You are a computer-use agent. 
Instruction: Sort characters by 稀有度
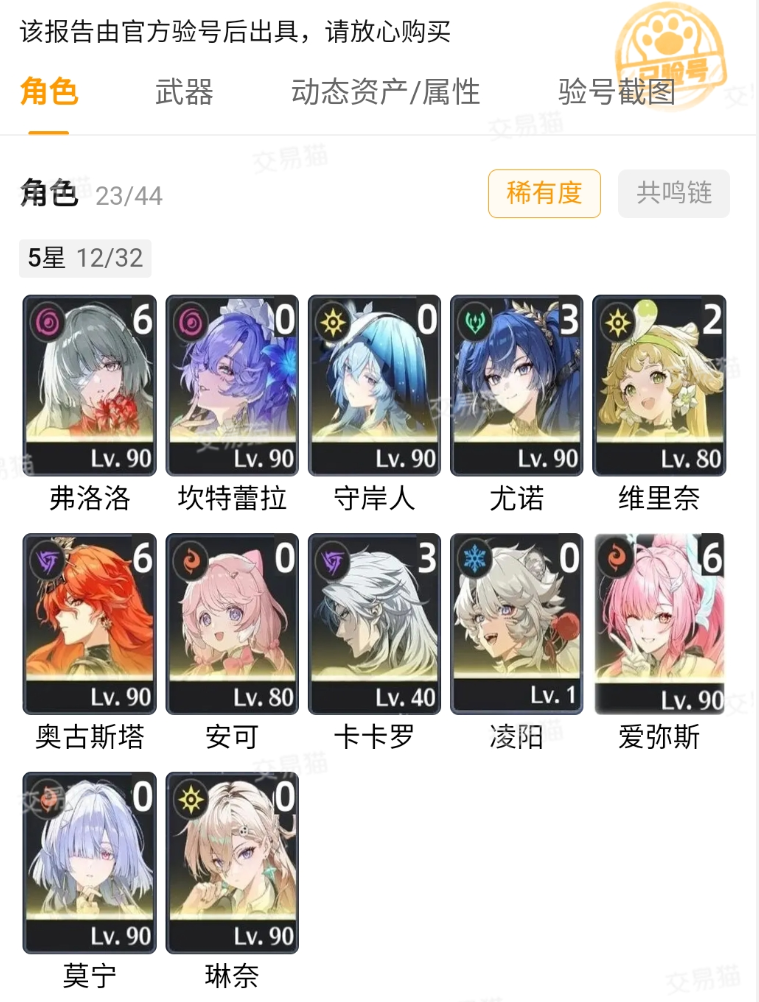(544, 193)
